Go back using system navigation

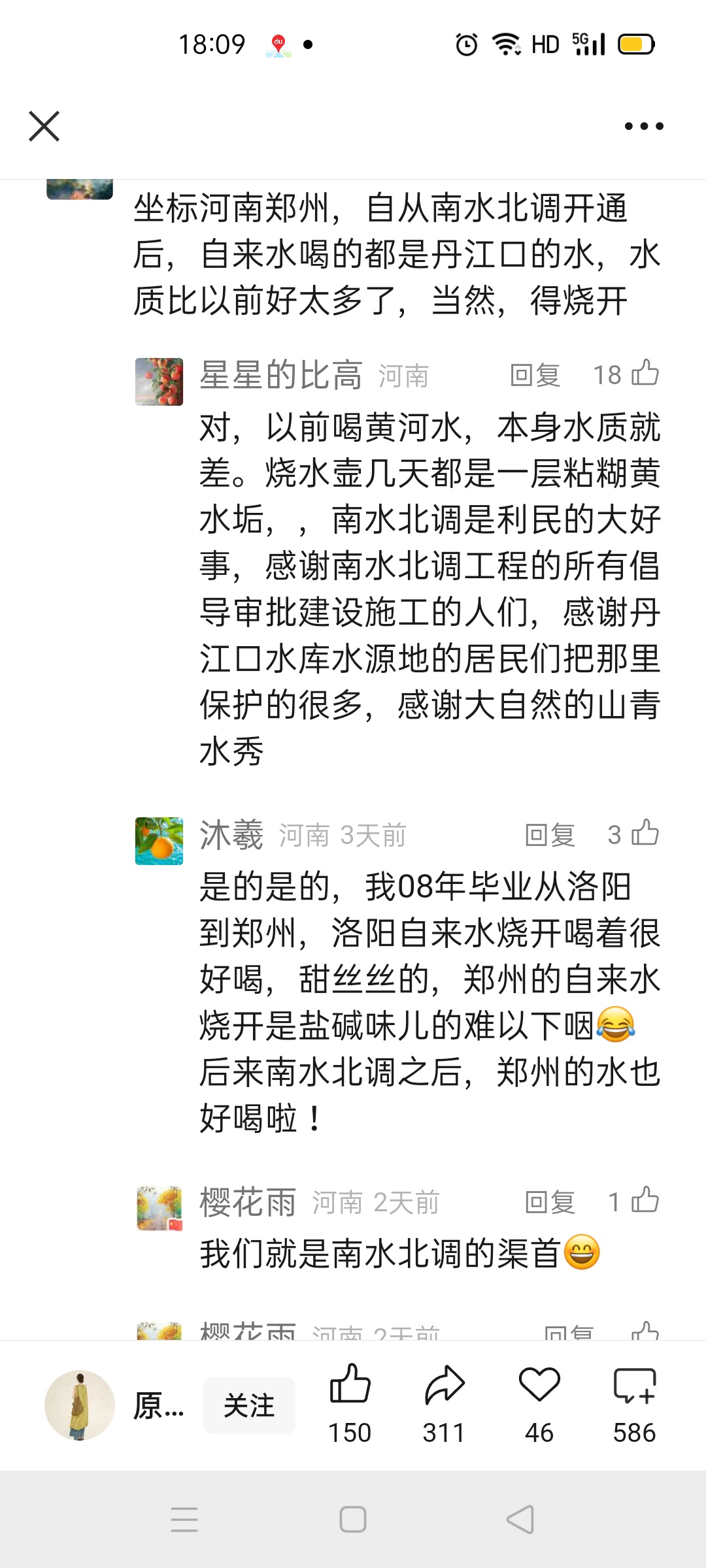tap(520, 1519)
